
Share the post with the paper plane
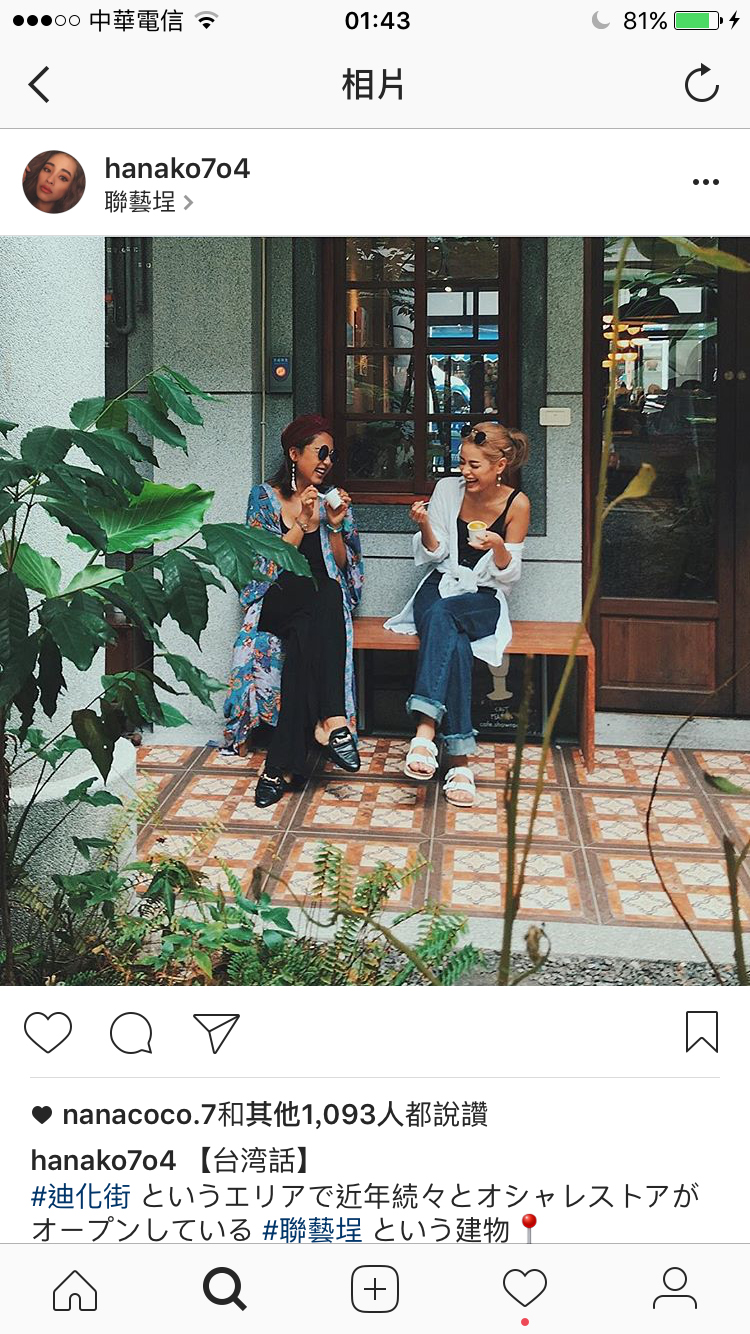(216, 1032)
